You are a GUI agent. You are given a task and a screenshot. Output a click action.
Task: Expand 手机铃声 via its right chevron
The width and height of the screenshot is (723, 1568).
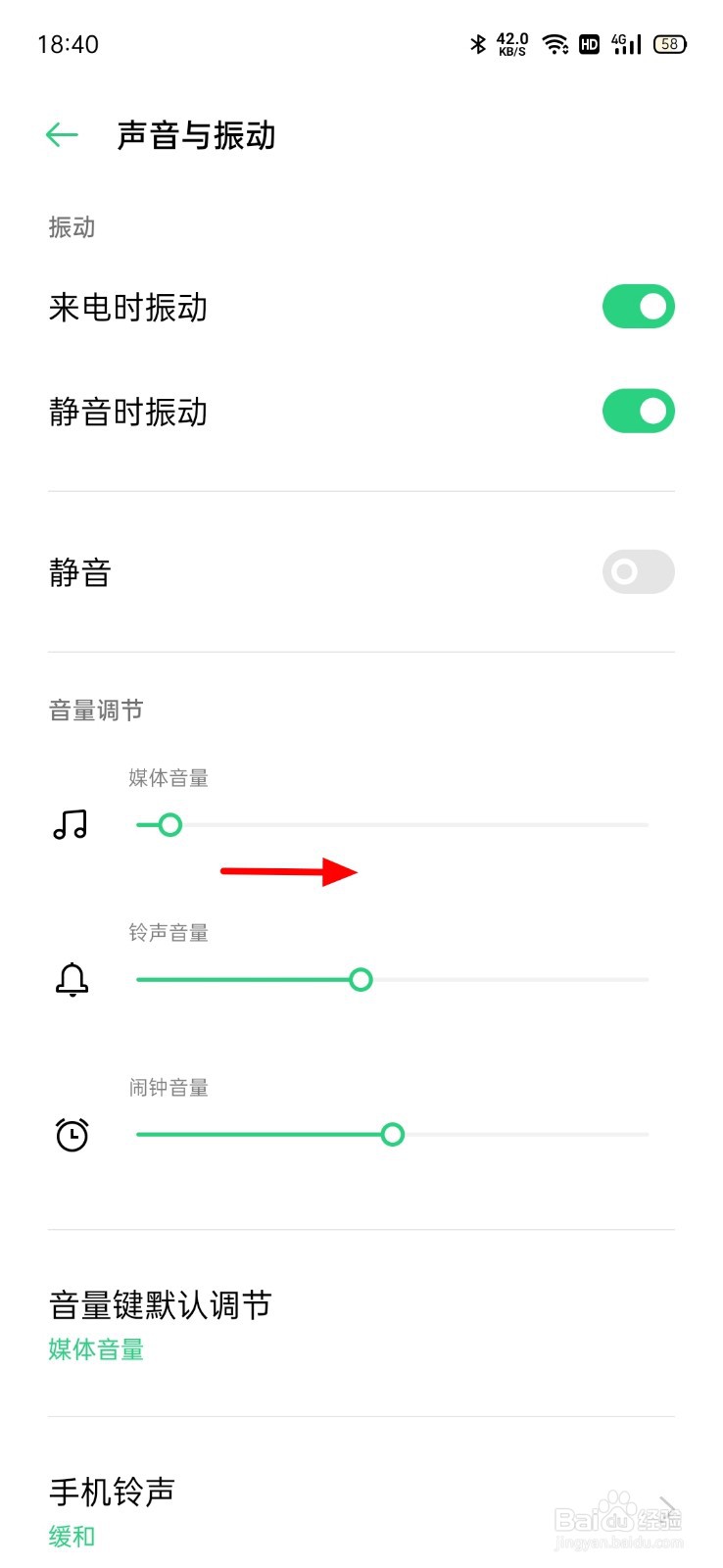667,1504
